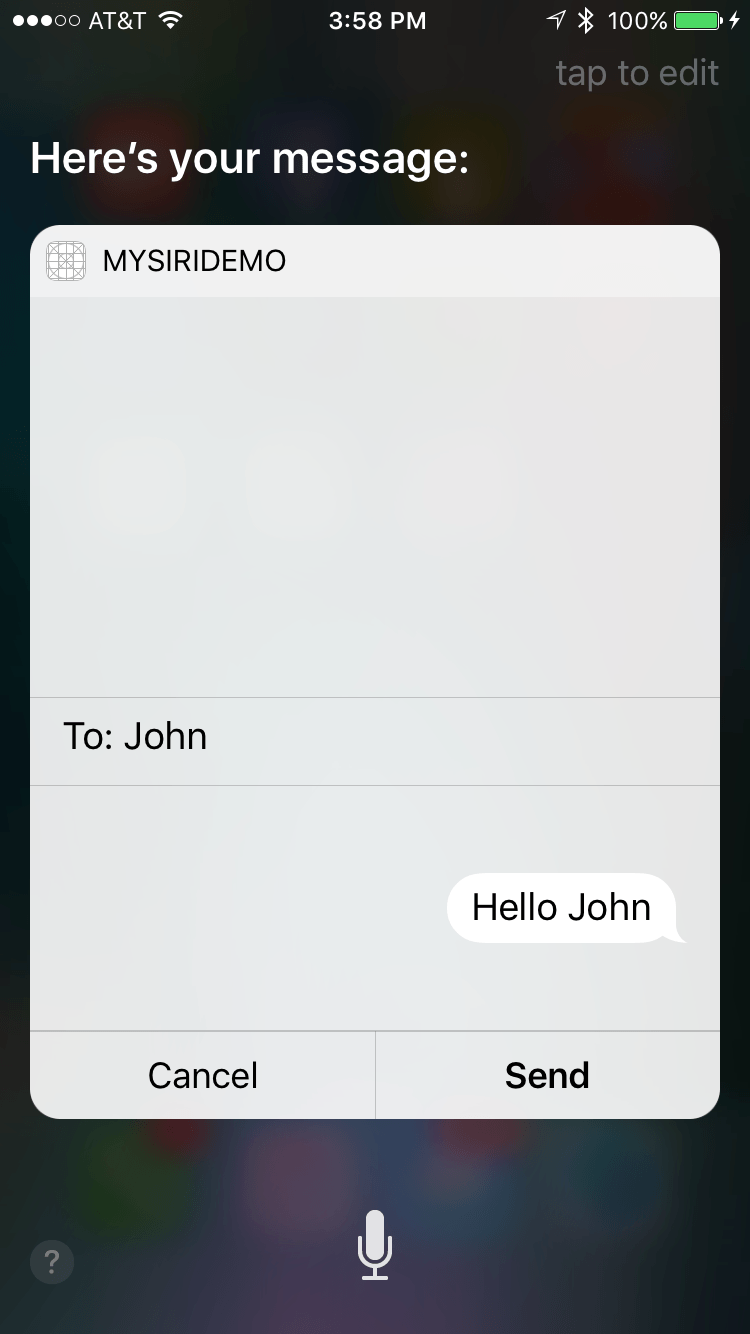Send the message to John
This screenshot has height=1334, width=750.
coord(547,1075)
